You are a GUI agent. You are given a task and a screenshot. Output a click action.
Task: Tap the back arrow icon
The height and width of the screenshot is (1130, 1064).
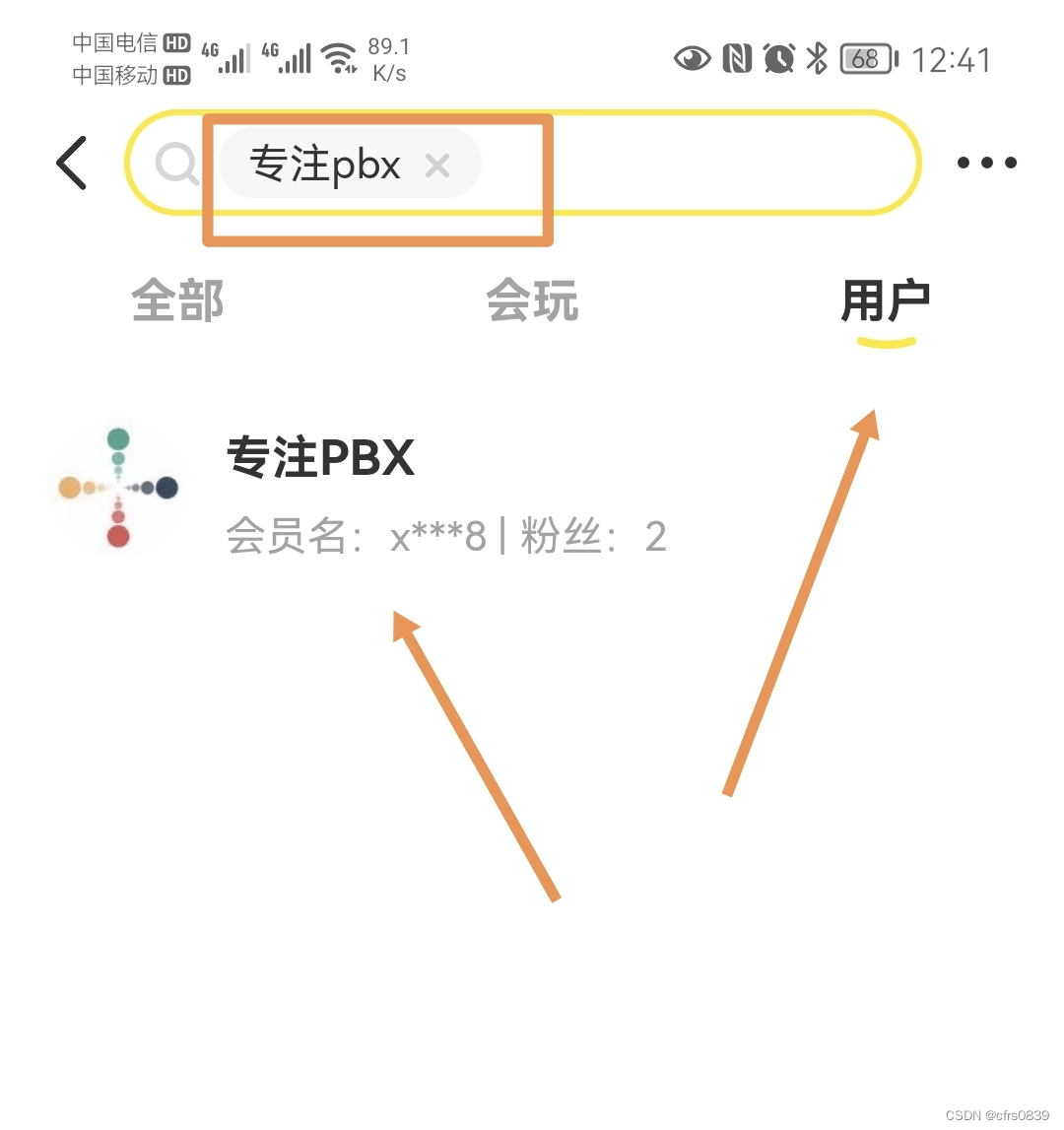(x=71, y=163)
